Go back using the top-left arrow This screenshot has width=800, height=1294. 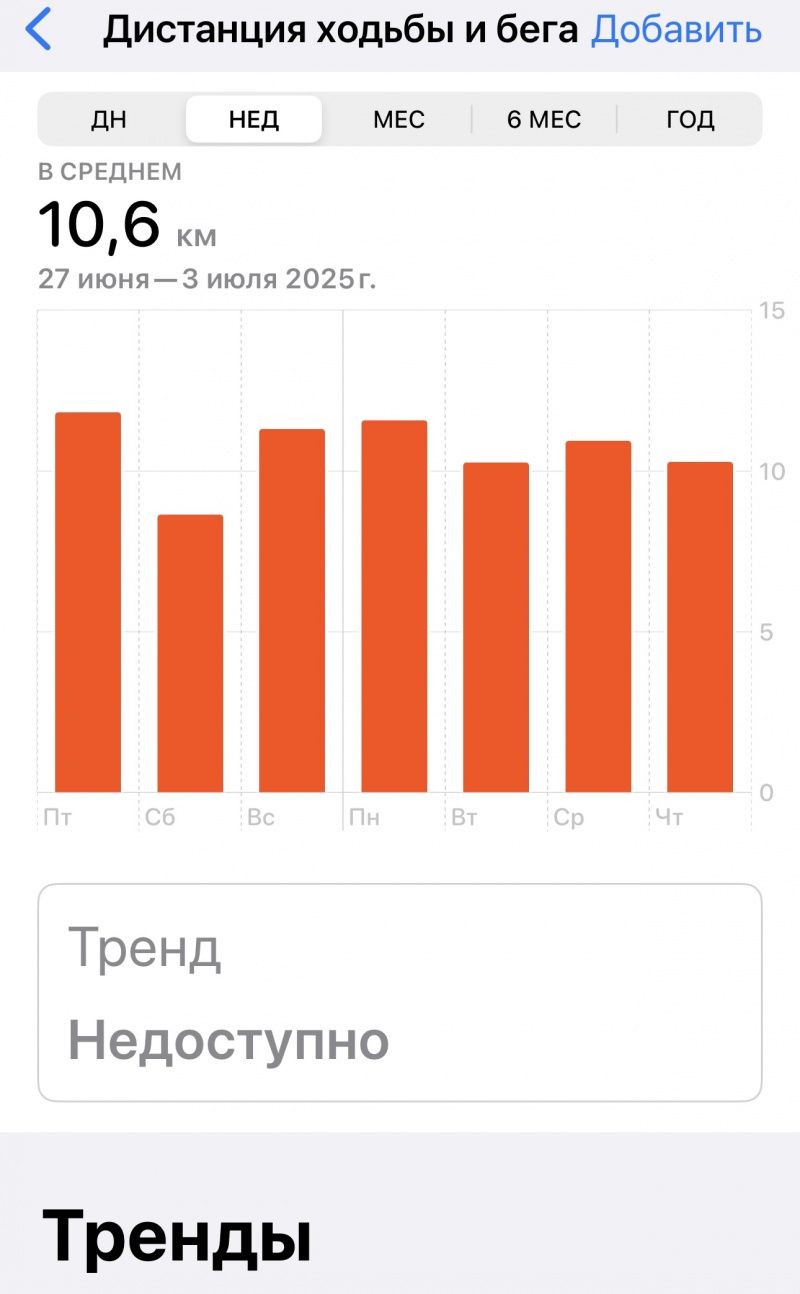[x=38, y=30]
